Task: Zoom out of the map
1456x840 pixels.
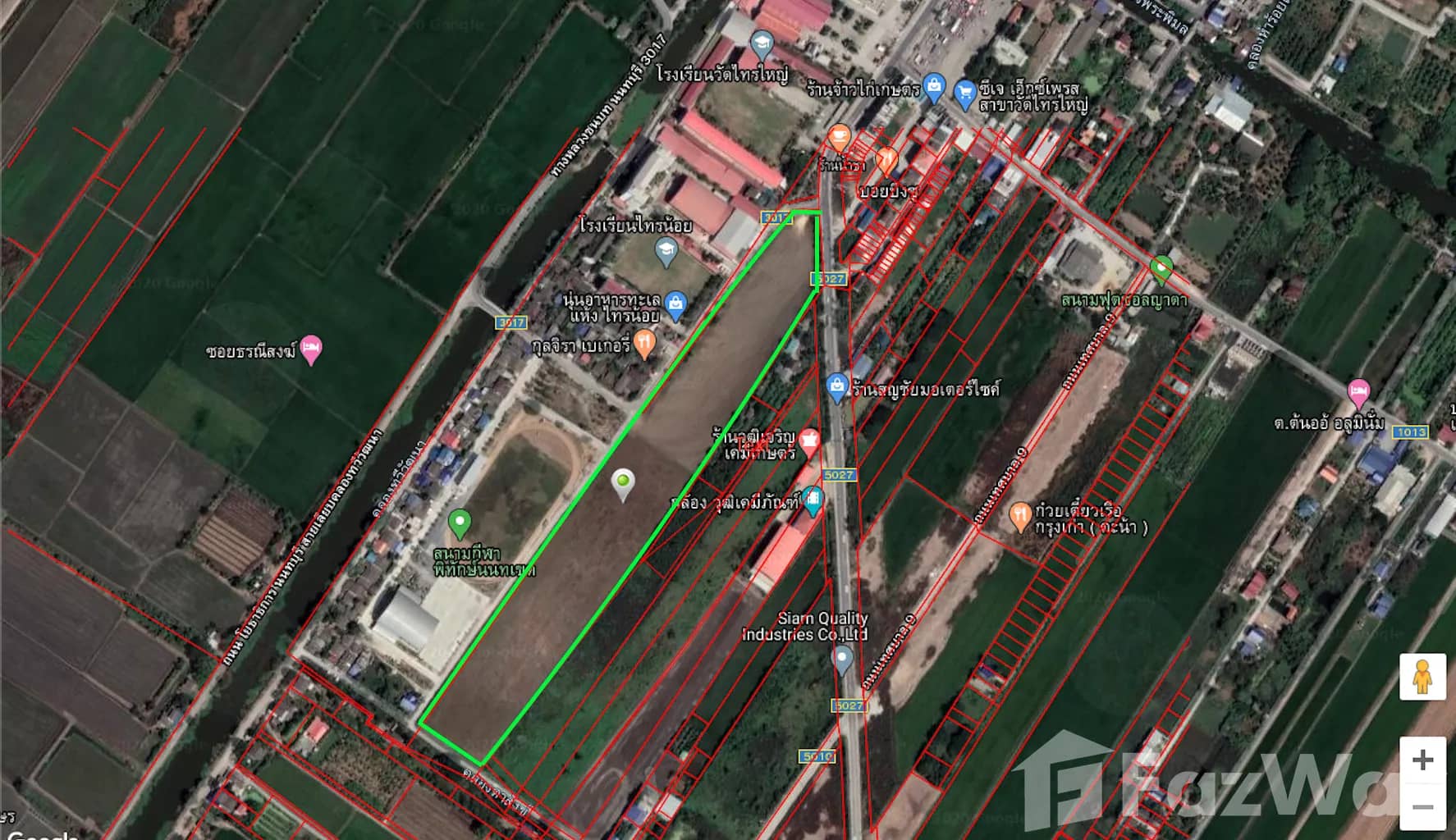Action: pyautogui.click(x=1422, y=807)
